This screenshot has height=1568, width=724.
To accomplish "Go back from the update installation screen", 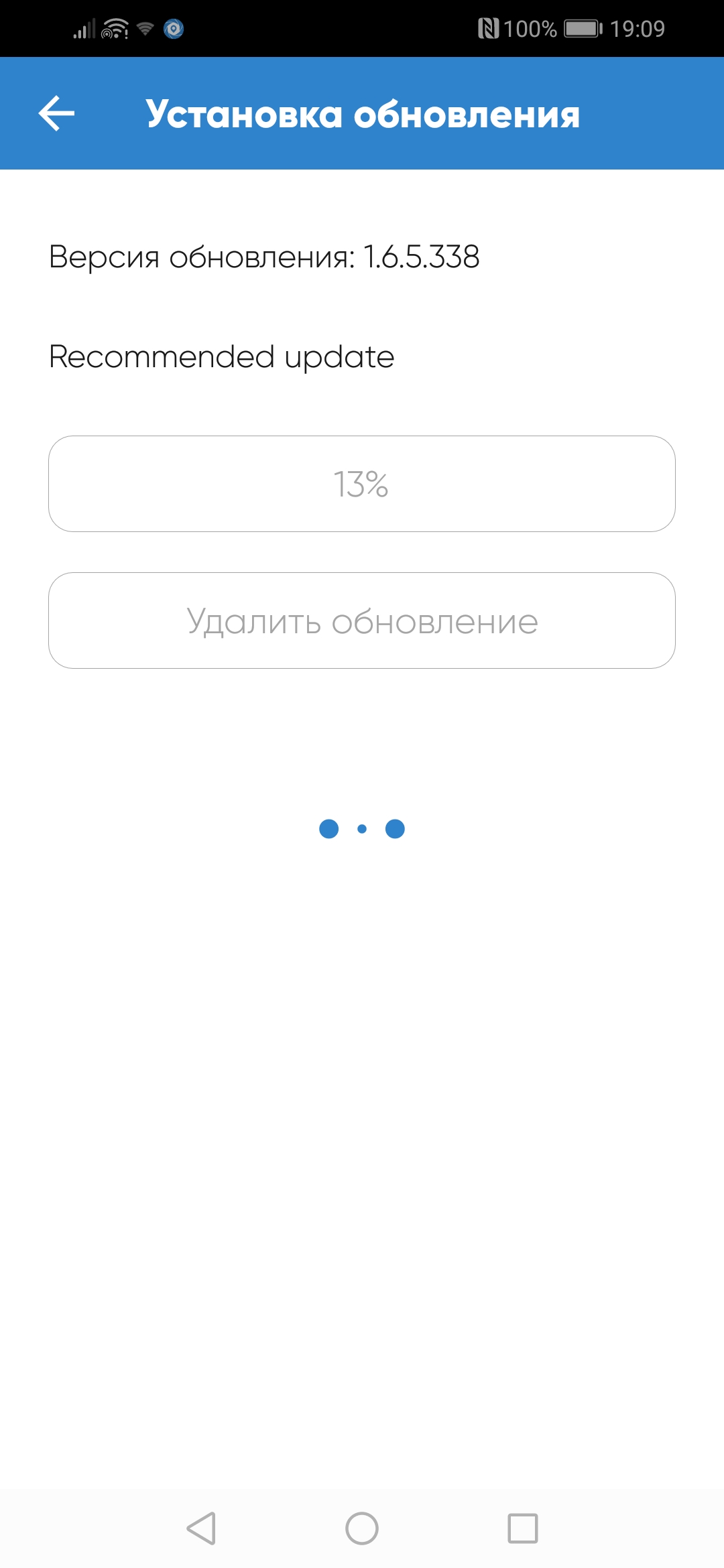I will 57,113.
